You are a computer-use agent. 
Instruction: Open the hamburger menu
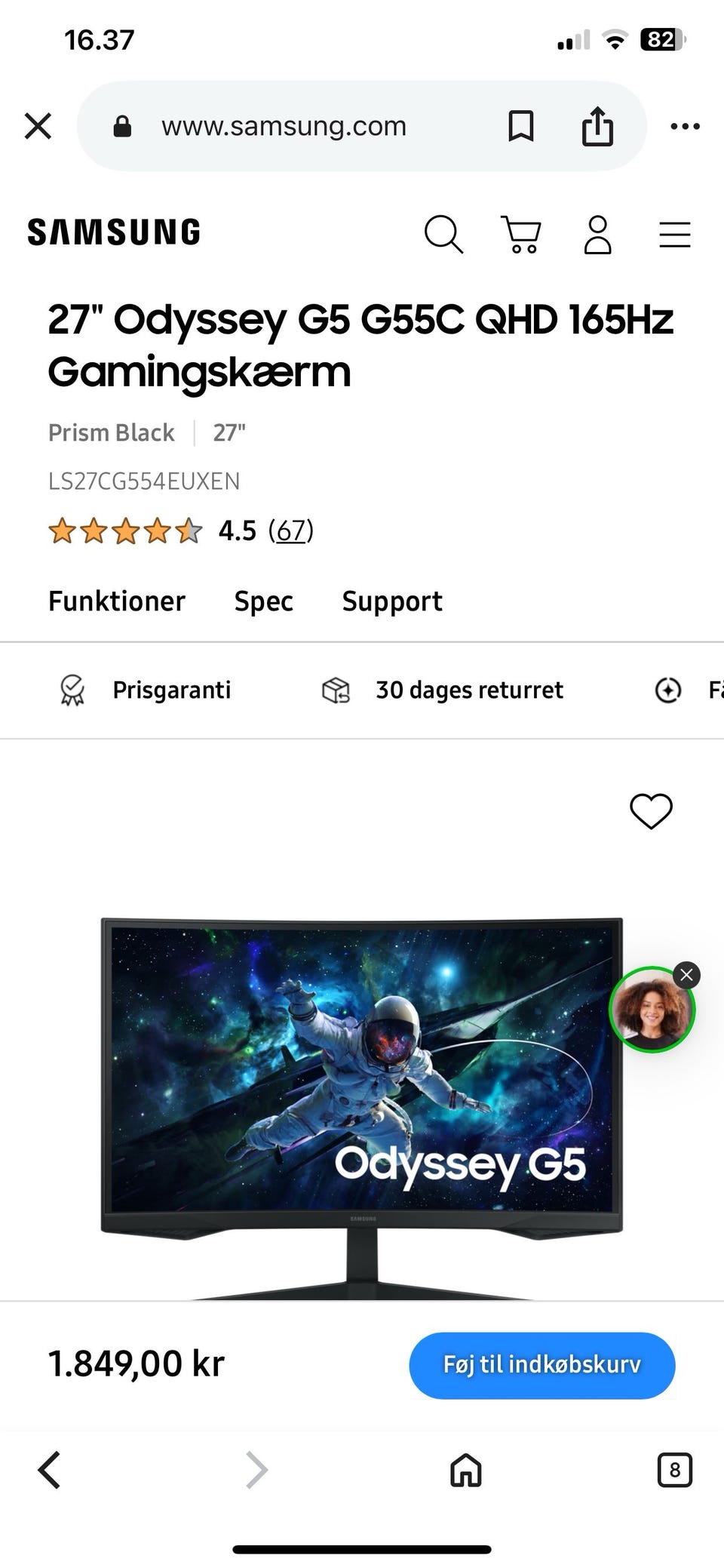pos(675,234)
